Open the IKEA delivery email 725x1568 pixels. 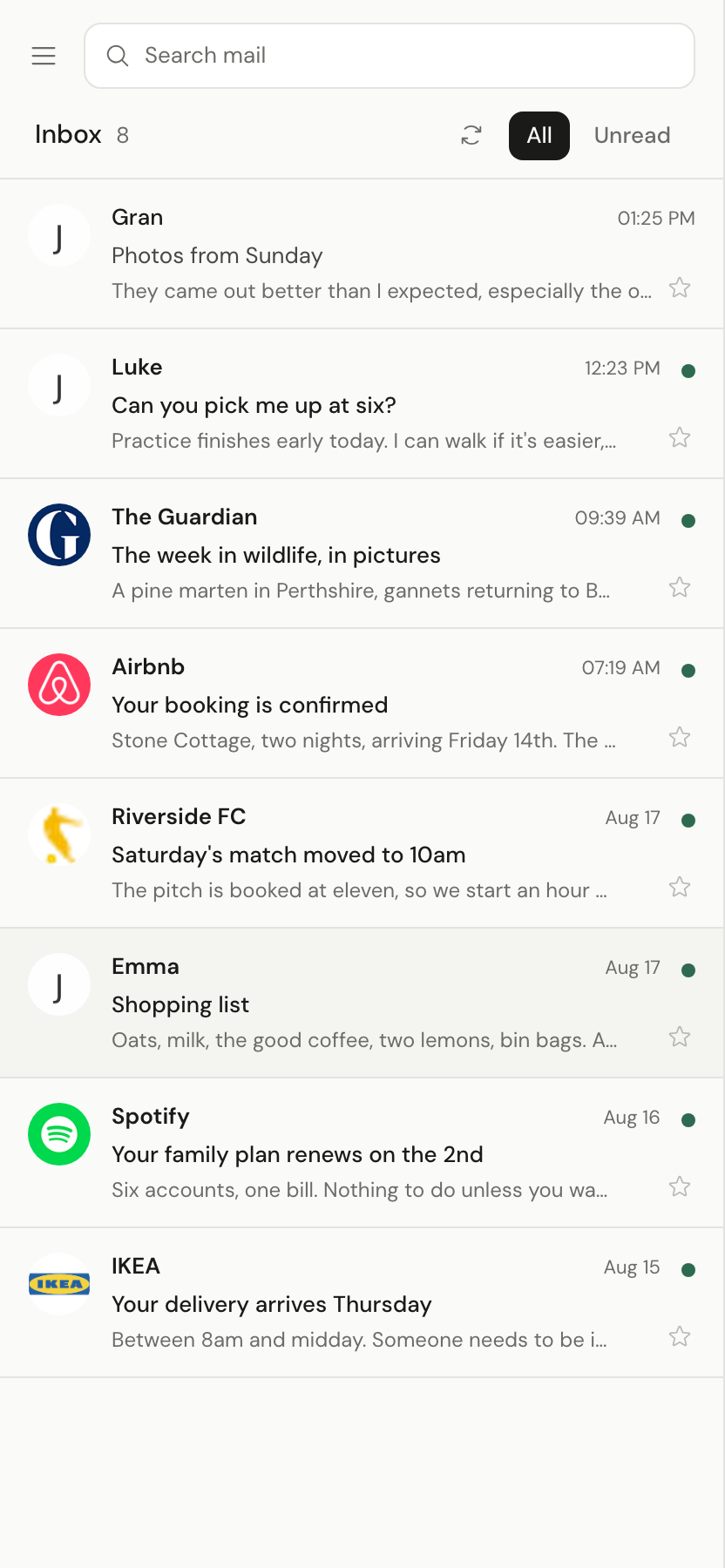(362, 1302)
